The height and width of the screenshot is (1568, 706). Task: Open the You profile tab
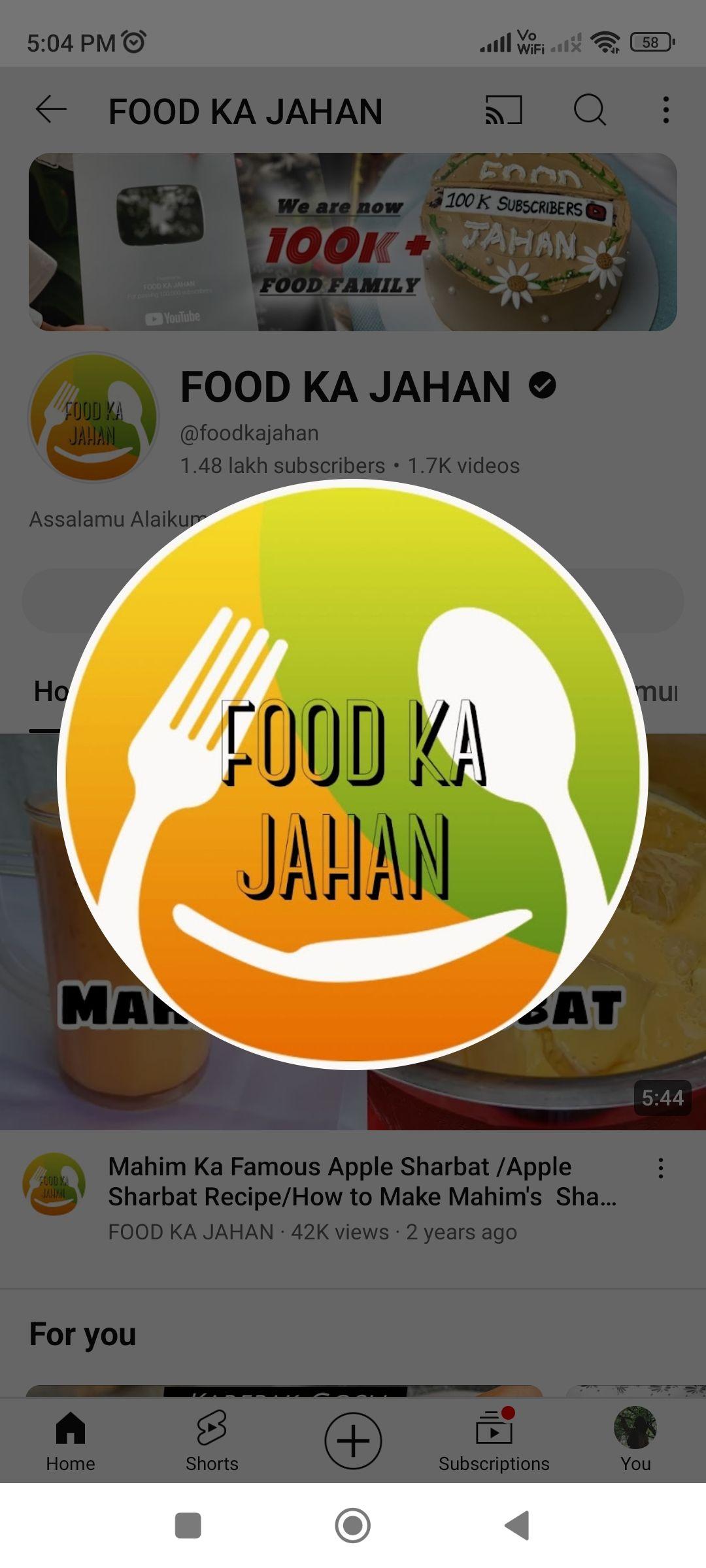[635, 1440]
